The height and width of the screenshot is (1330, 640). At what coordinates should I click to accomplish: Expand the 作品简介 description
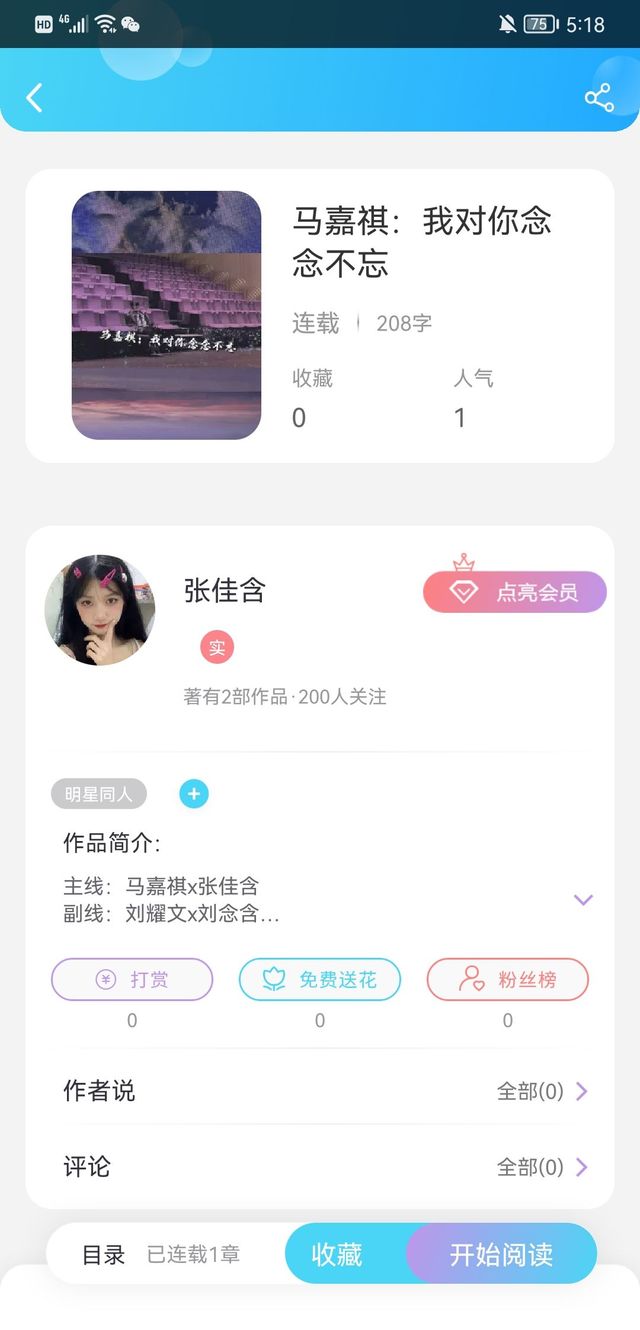[x=583, y=900]
